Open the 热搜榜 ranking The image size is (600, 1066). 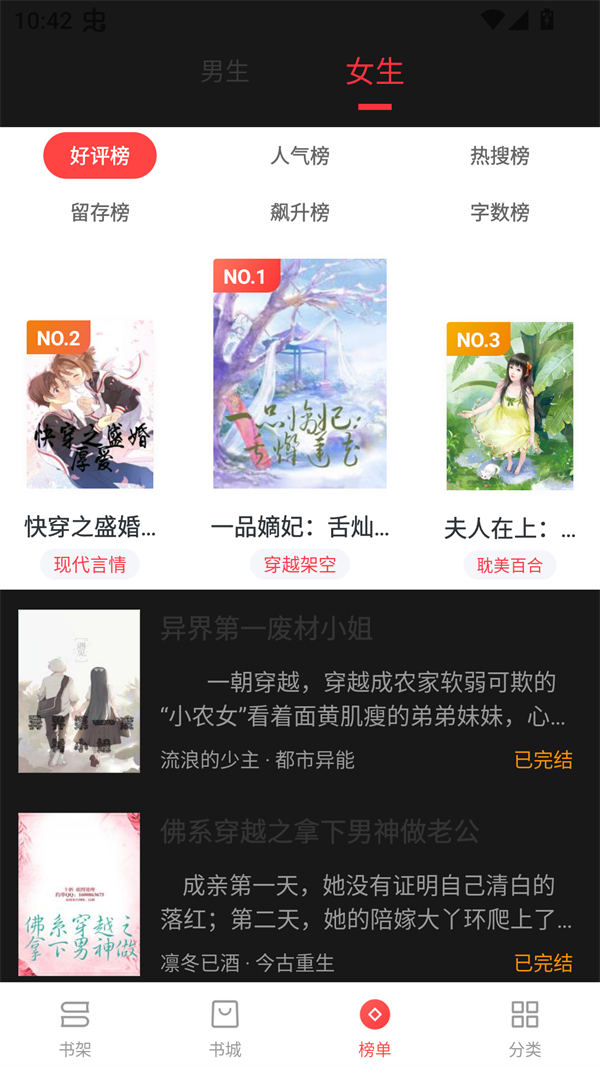coord(499,156)
